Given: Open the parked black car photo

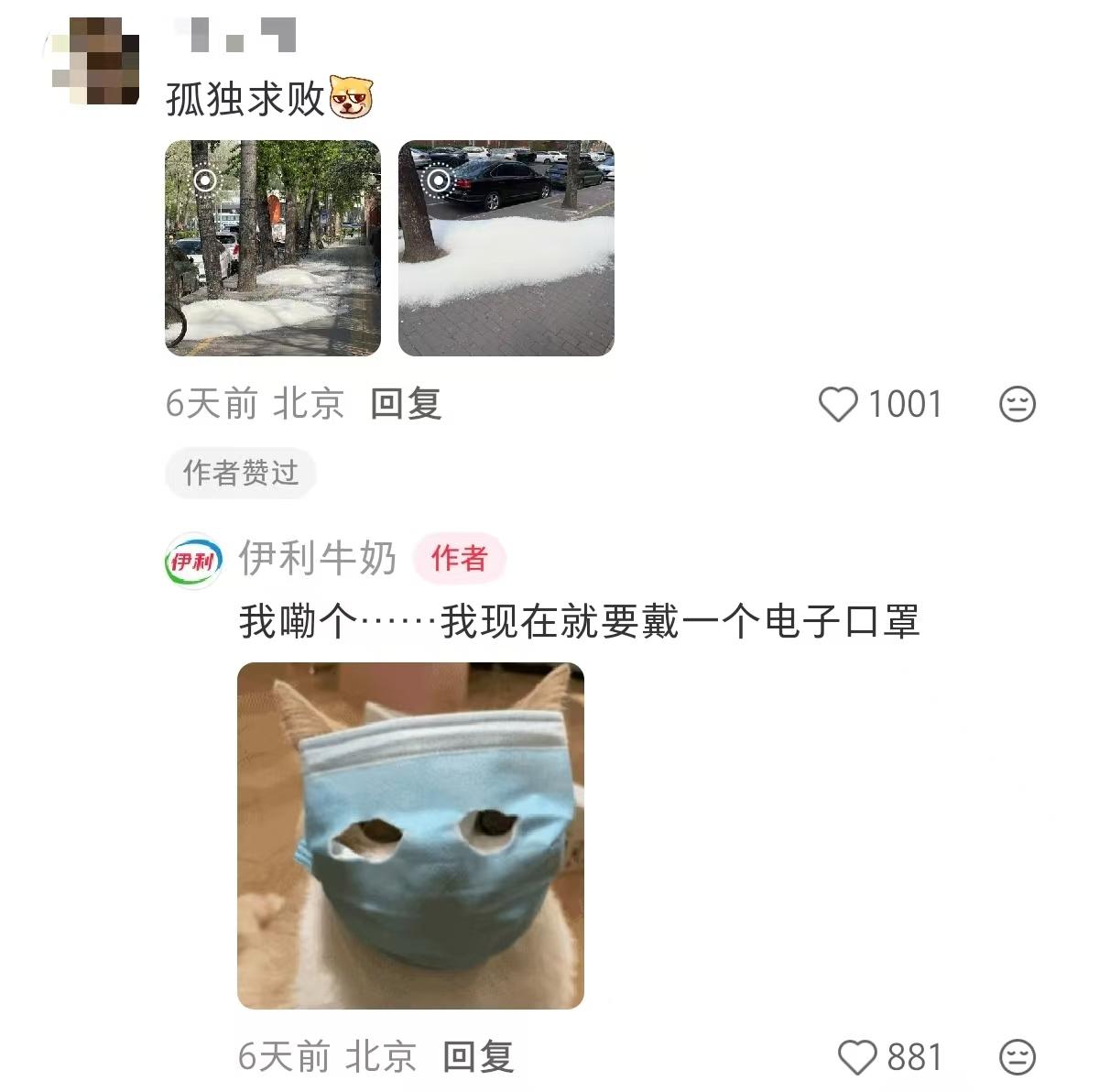Looking at the screenshot, I should point(506,248).
